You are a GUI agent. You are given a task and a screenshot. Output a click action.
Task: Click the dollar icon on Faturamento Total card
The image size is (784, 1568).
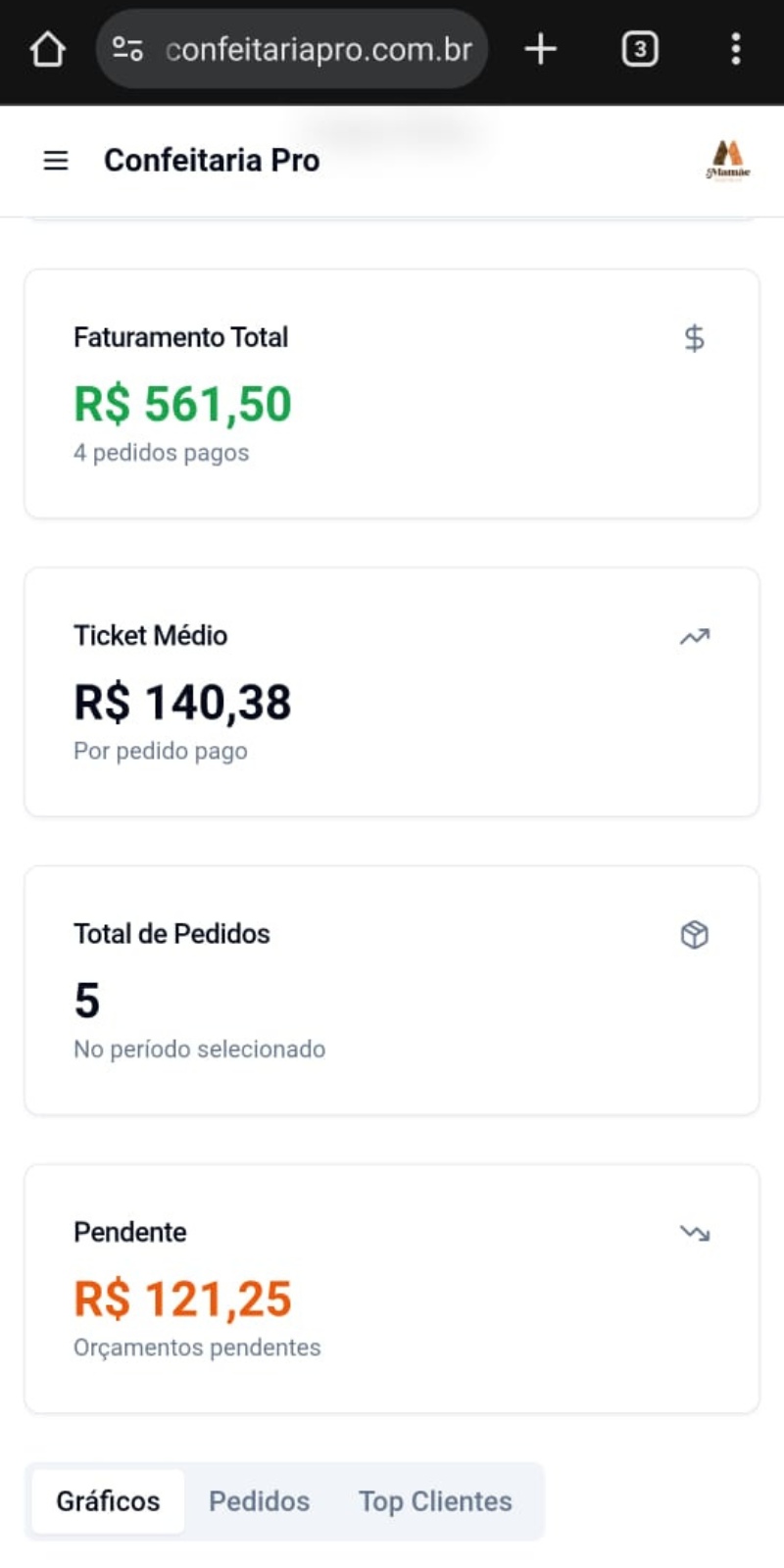click(x=694, y=337)
